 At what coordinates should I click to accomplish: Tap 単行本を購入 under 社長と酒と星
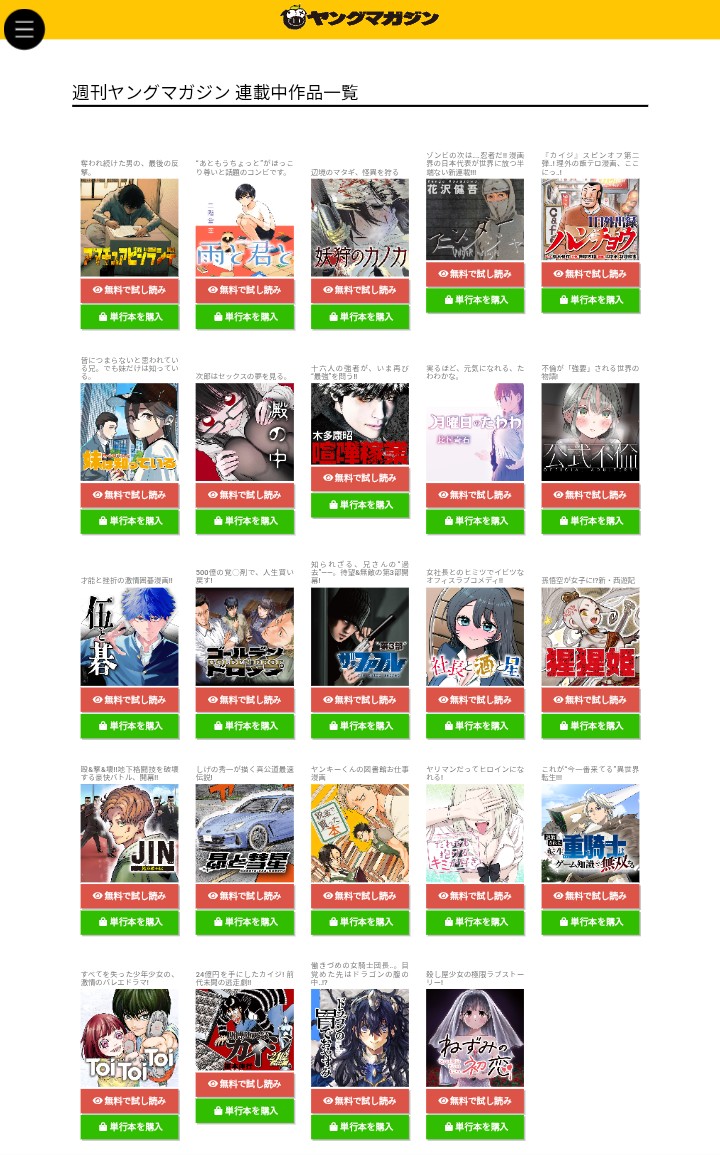coord(475,726)
